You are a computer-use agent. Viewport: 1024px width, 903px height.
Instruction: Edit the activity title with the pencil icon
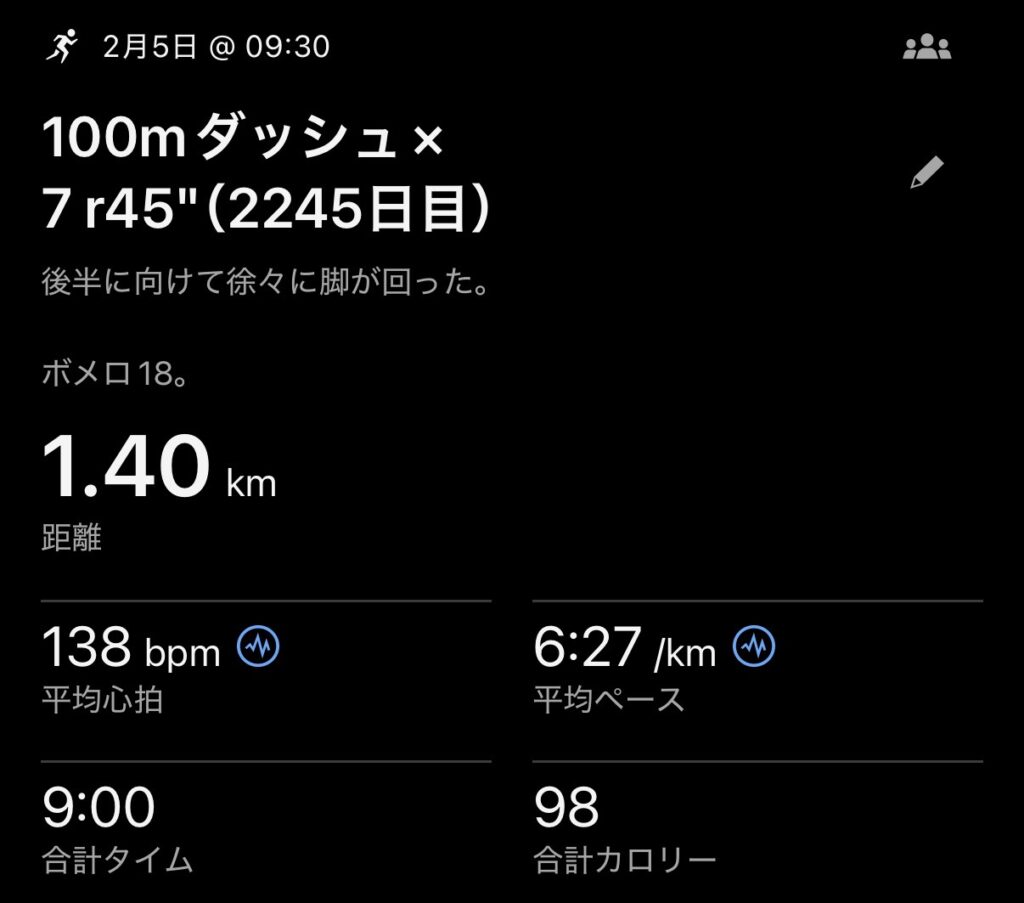(x=926, y=173)
